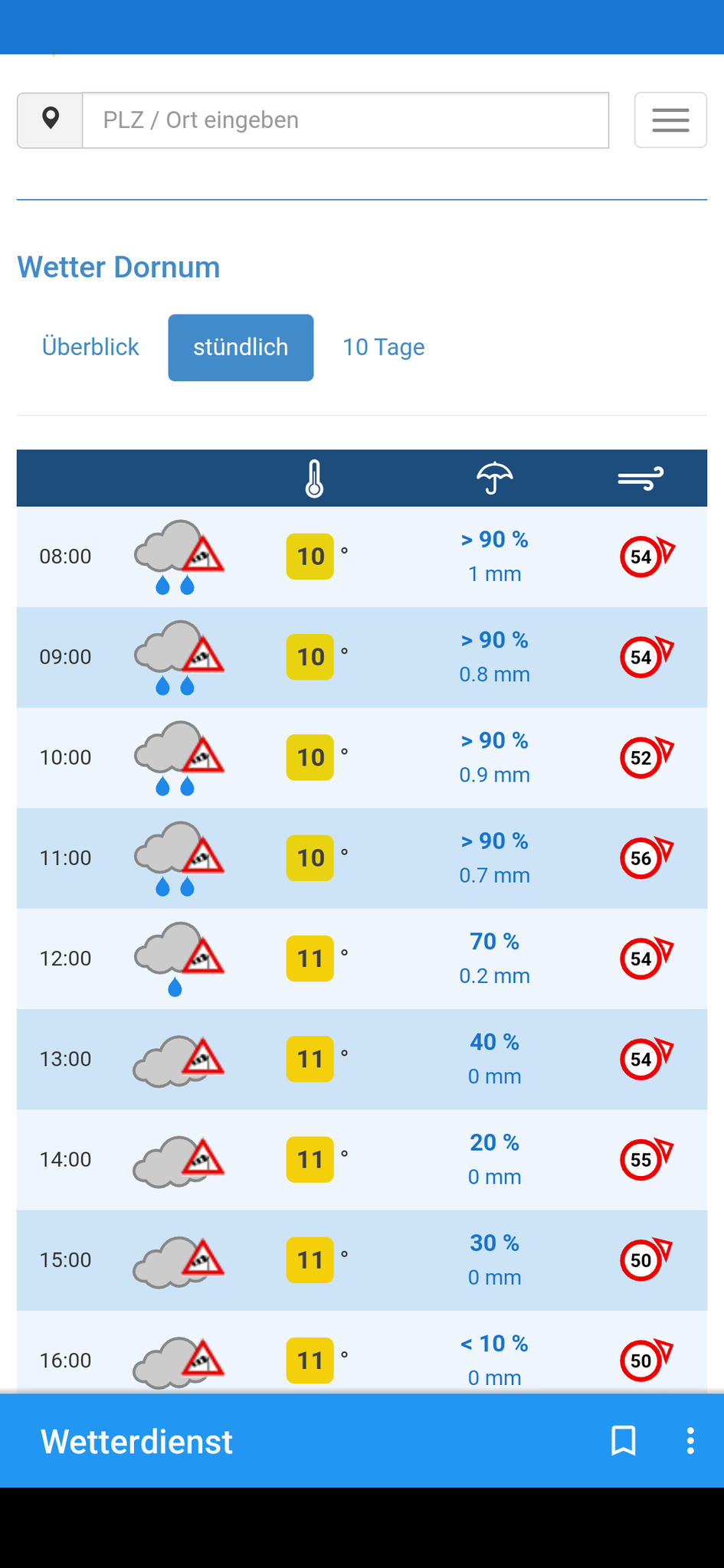Tap the location pin icon
The height and width of the screenshot is (1568, 724).
point(51,119)
